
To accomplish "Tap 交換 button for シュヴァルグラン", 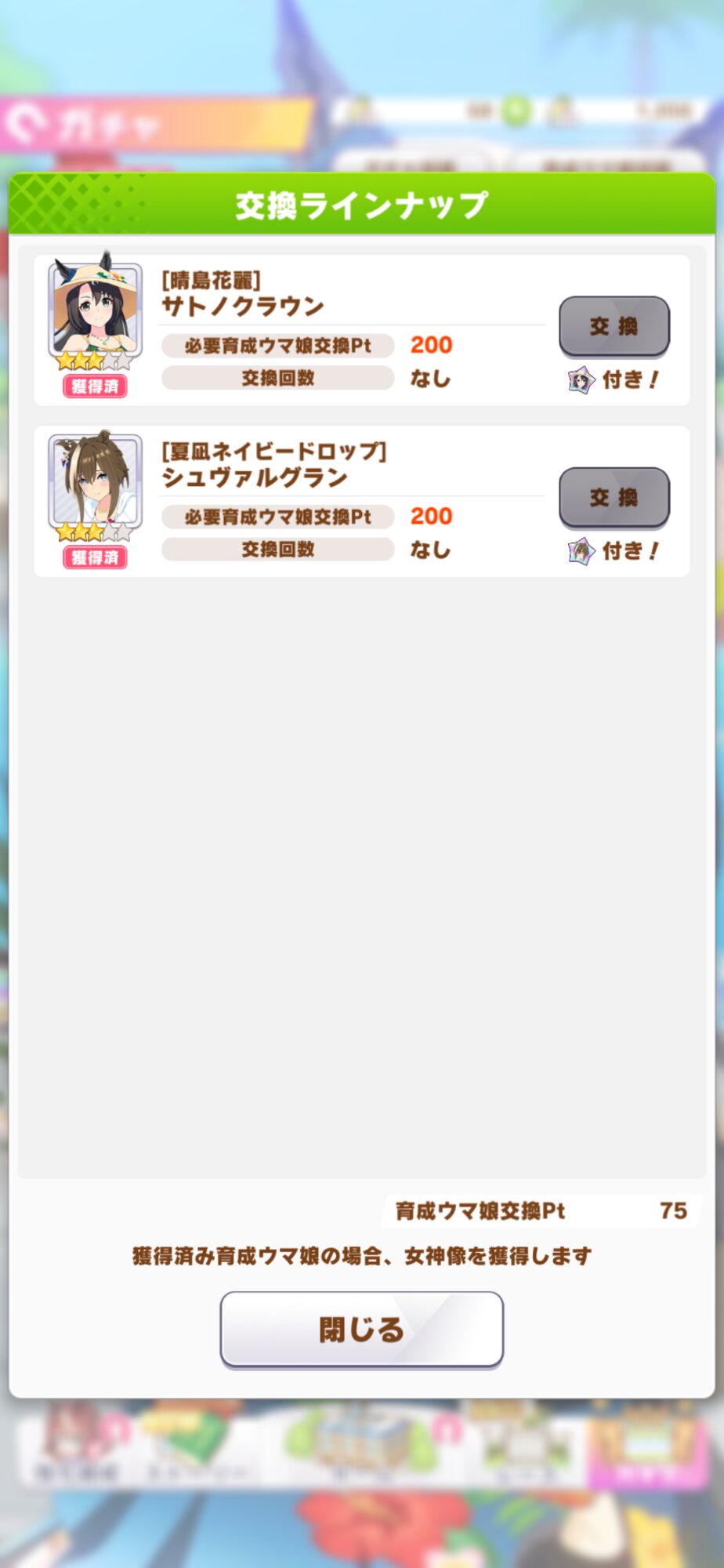I will [614, 497].
